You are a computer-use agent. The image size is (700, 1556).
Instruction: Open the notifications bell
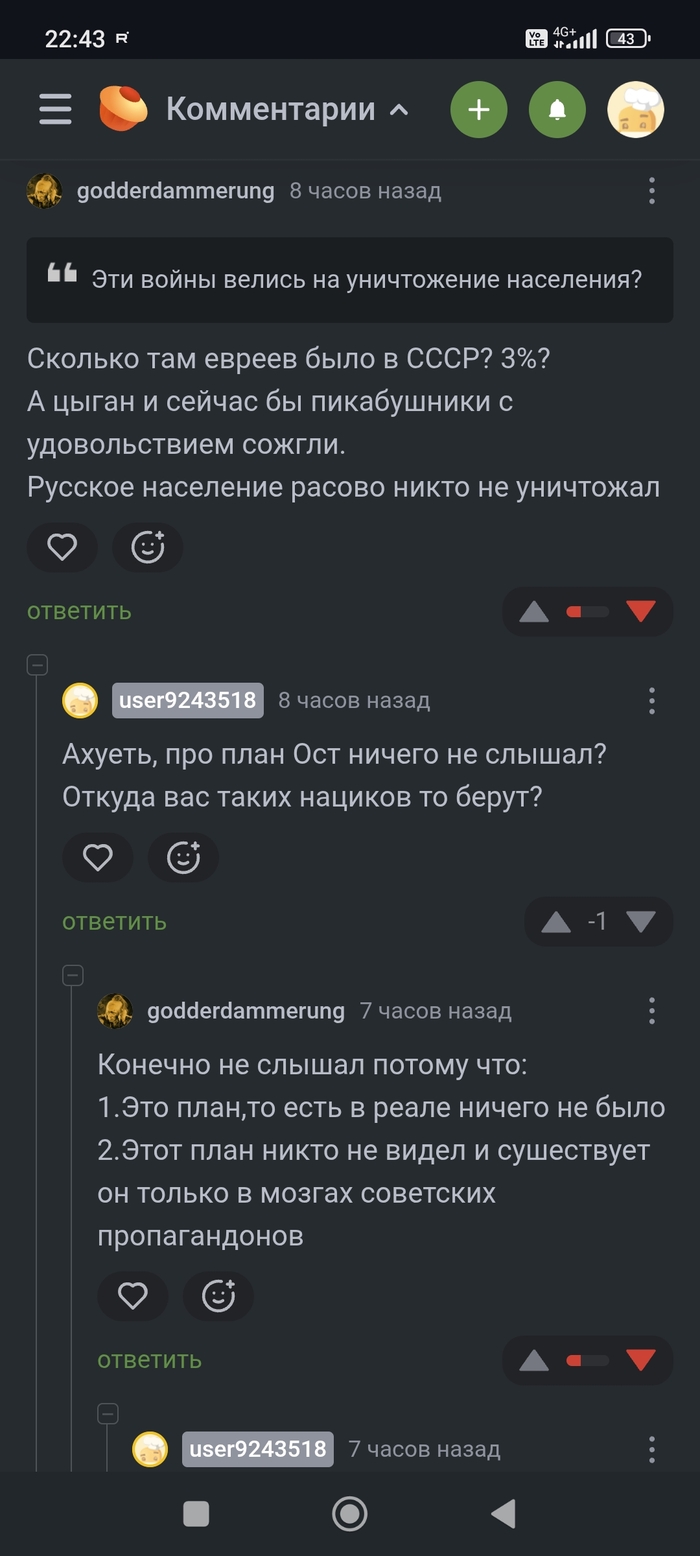[x=557, y=109]
